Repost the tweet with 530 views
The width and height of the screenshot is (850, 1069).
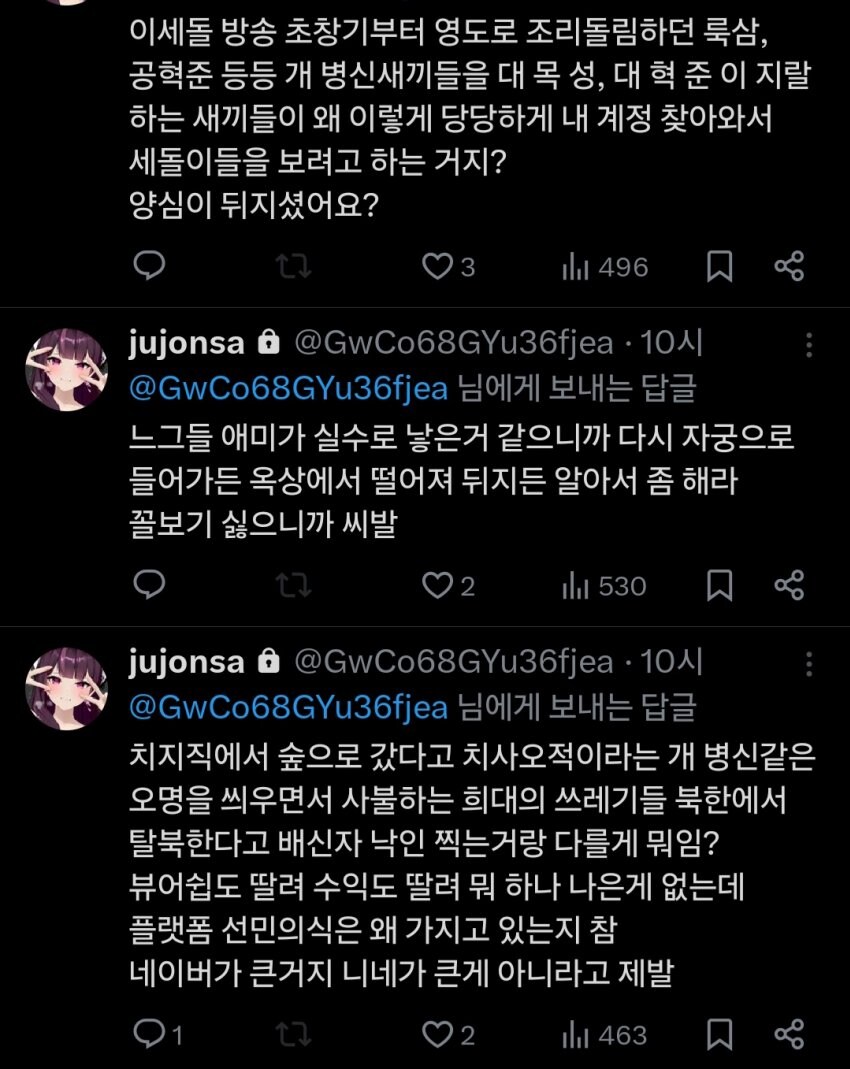pyautogui.click(x=292, y=585)
